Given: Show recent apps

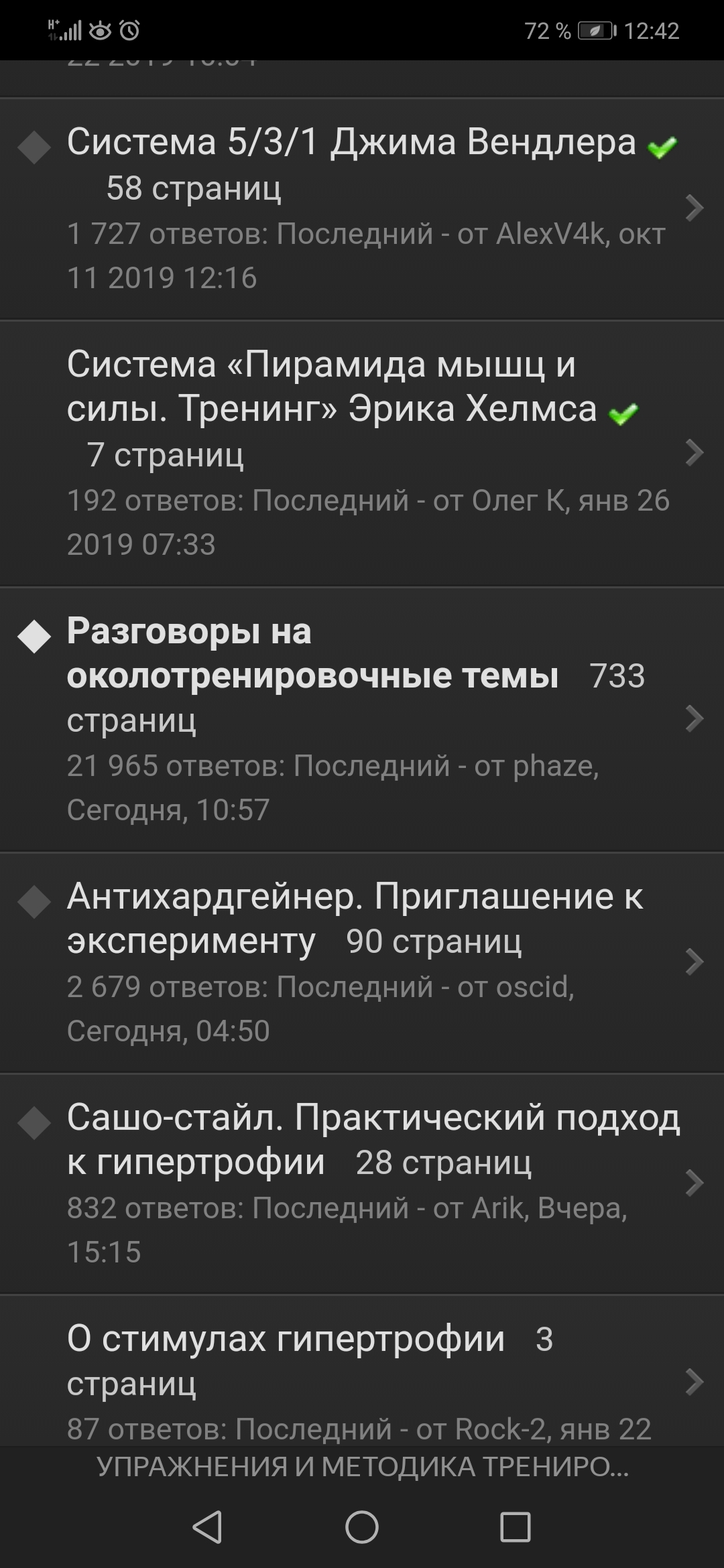Looking at the screenshot, I should (x=516, y=1528).
